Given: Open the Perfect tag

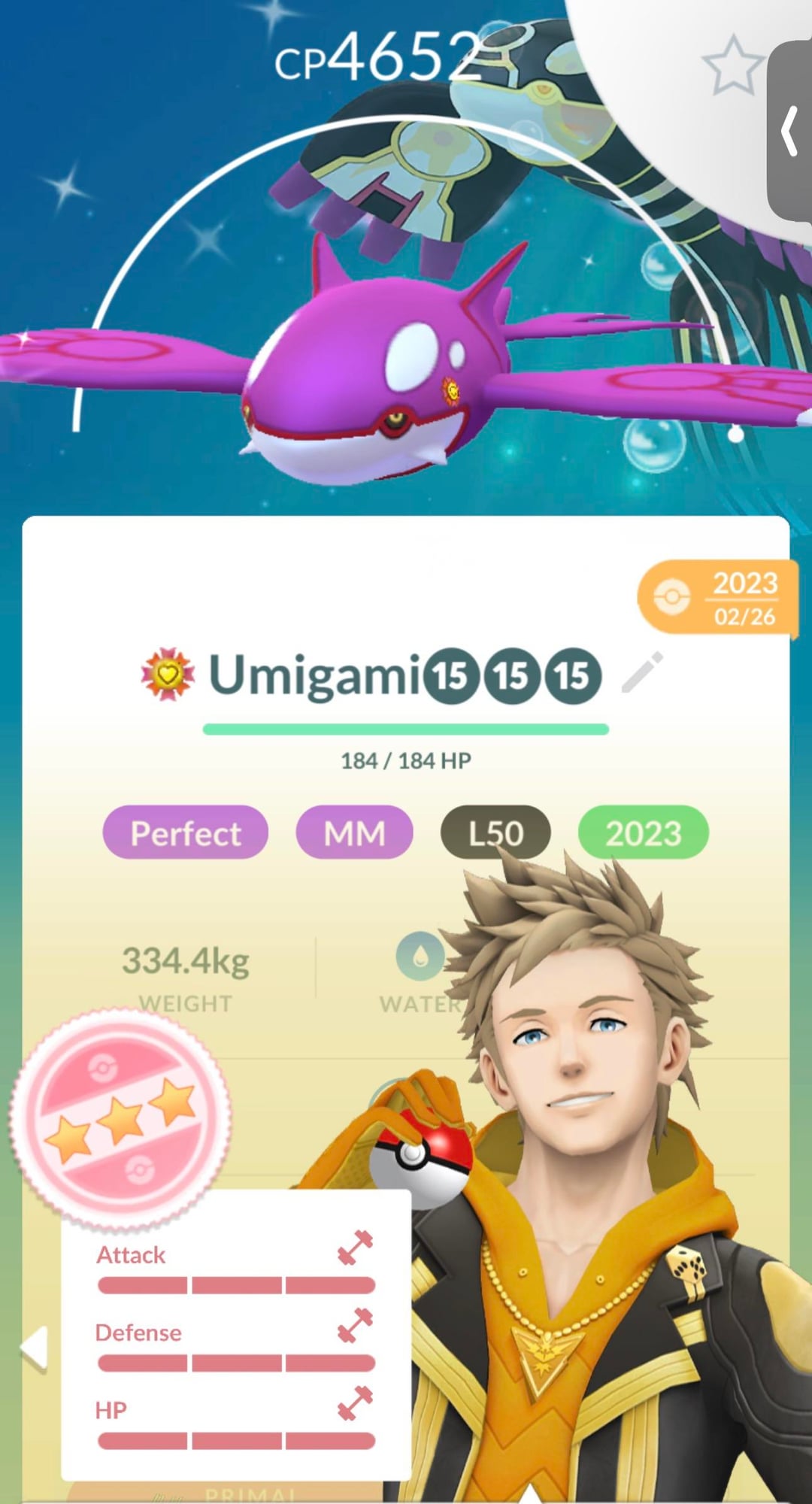Looking at the screenshot, I should pos(185,832).
